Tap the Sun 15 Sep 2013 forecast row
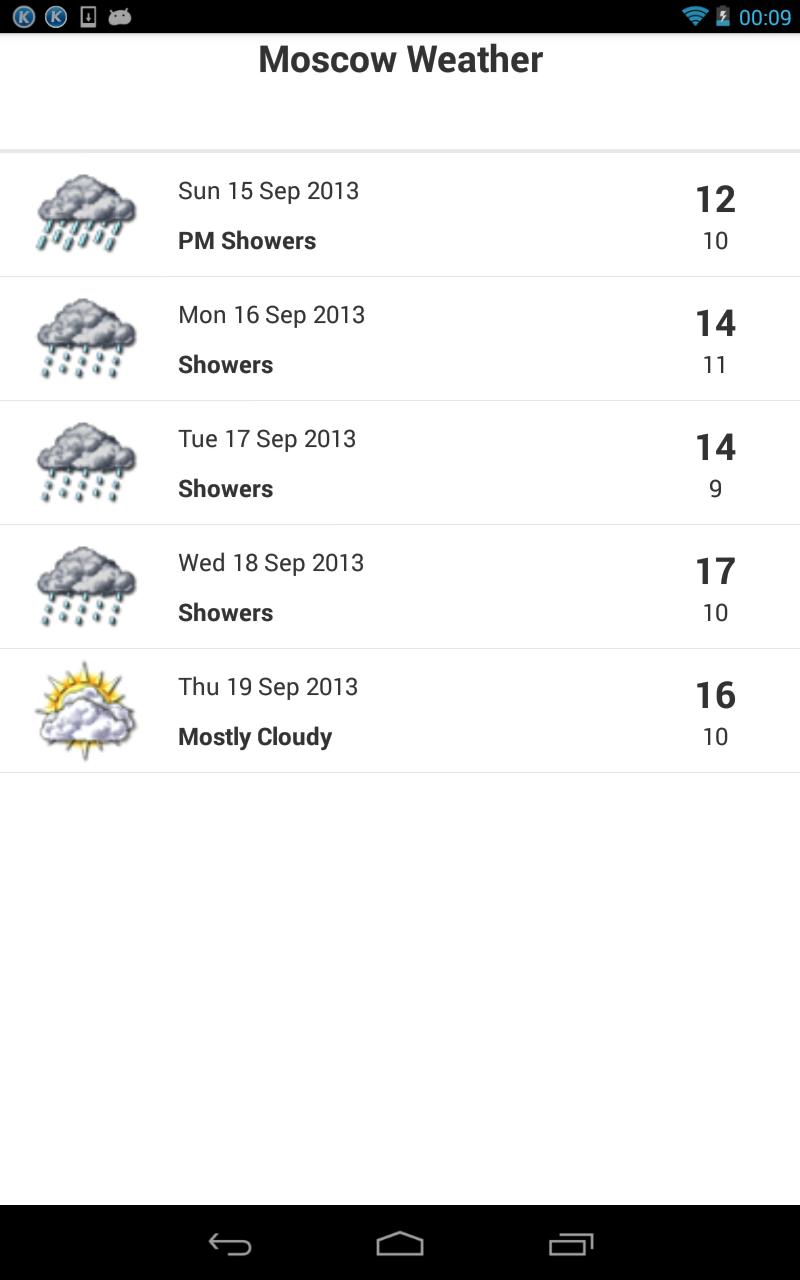Image resolution: width=800 pixels, height=1280 pixels. click(x=400, y=213)
